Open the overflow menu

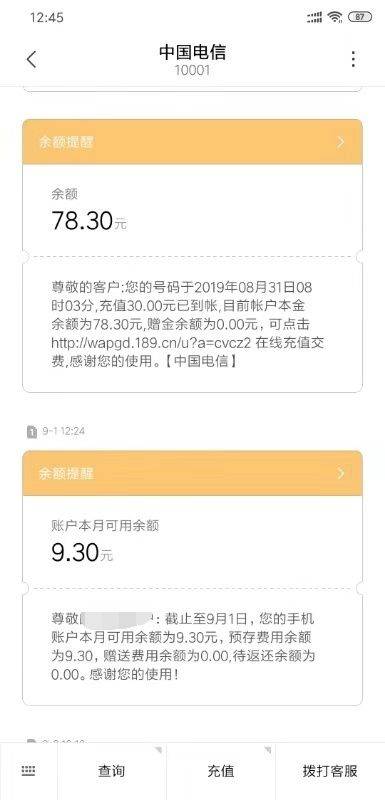353,59
